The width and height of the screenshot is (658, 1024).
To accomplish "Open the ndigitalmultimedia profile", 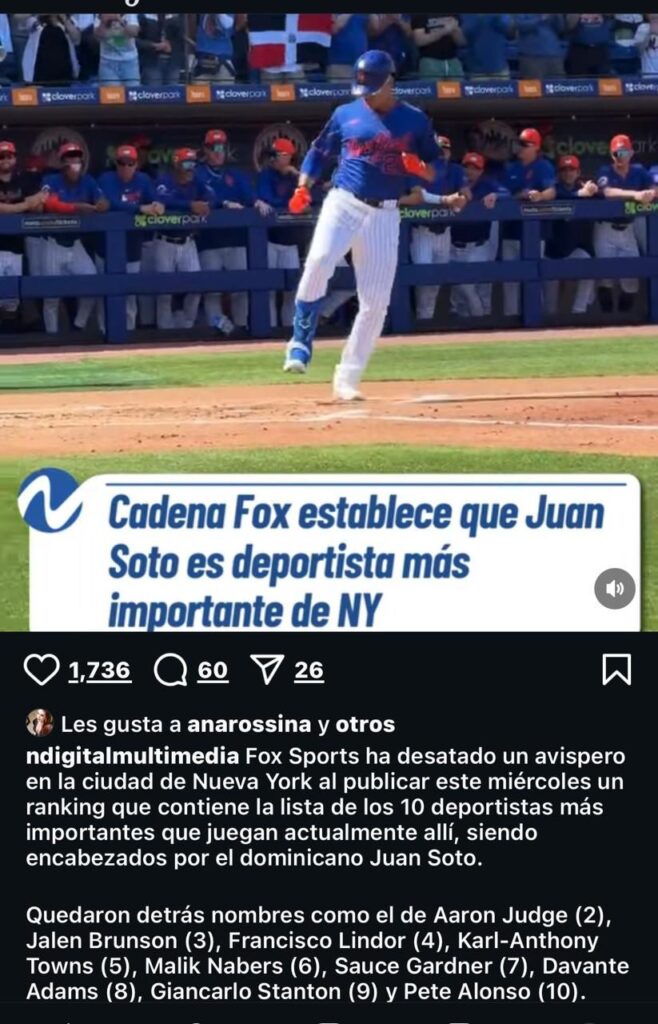I will coord(133,757).
